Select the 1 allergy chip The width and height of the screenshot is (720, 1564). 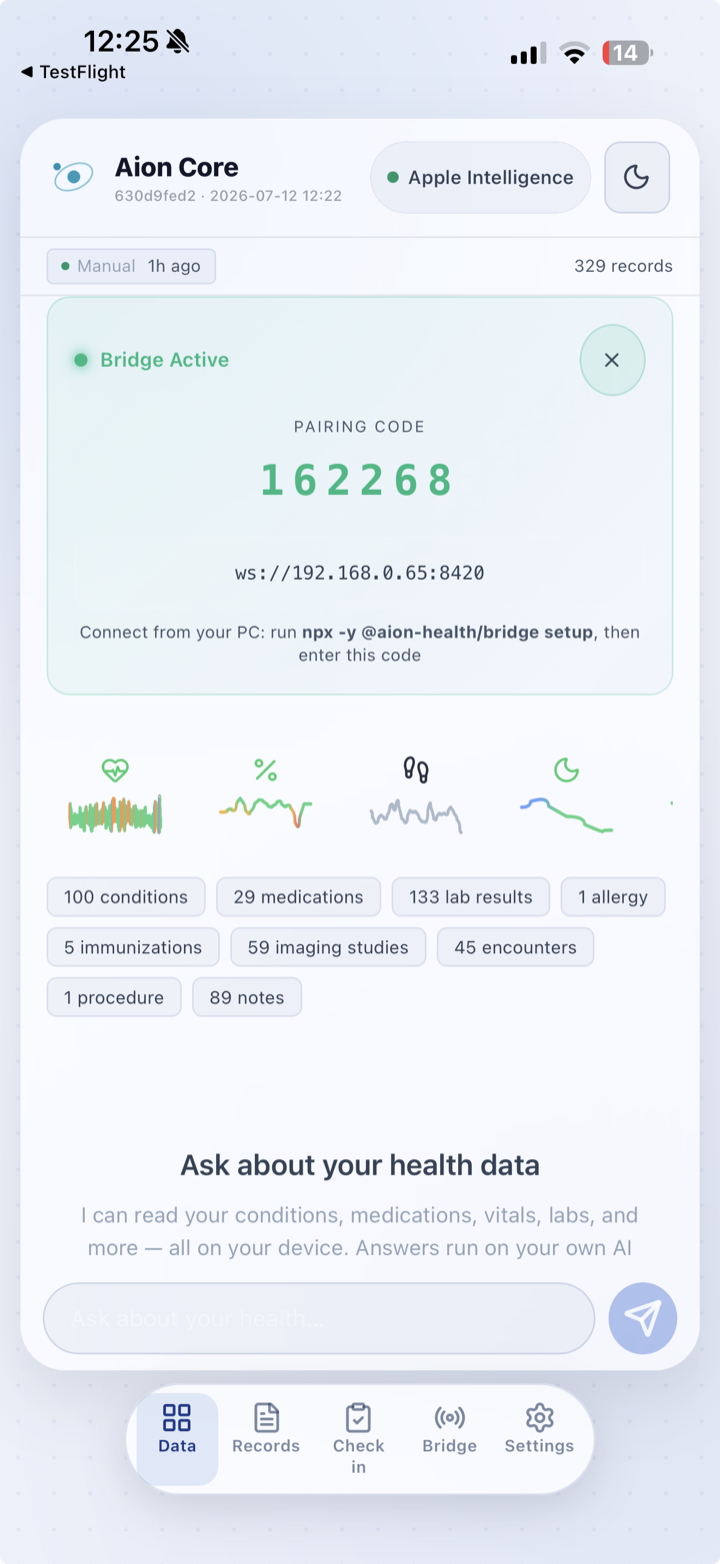click(x=613, y=897)
